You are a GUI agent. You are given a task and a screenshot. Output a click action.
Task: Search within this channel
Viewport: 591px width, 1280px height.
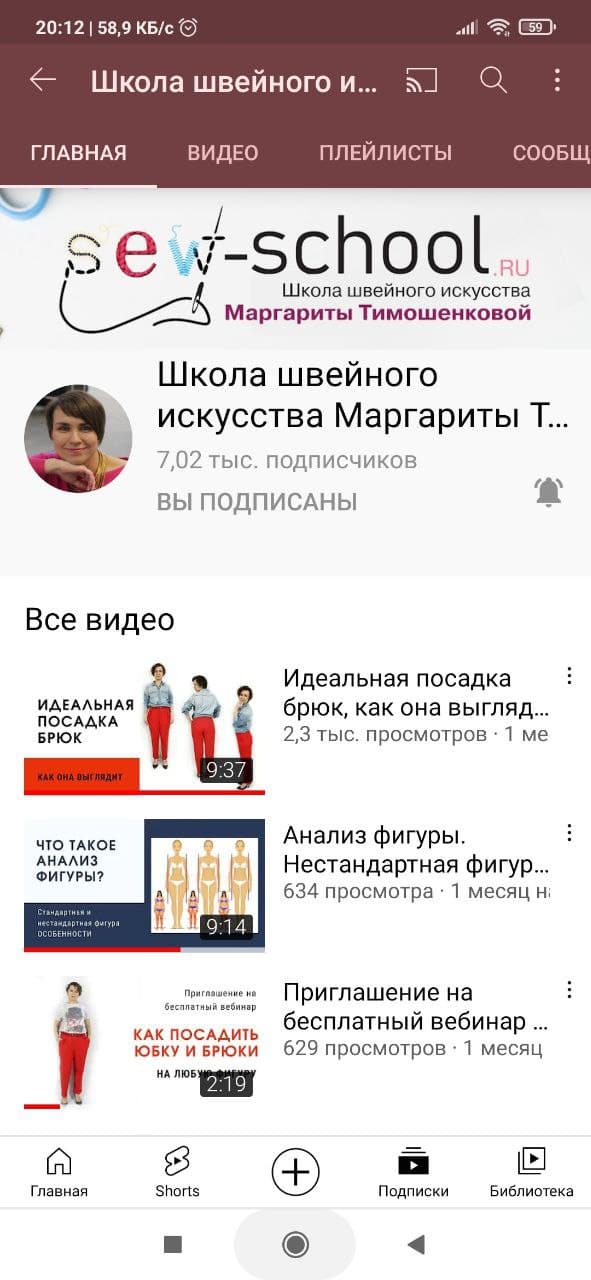[493, 81]
